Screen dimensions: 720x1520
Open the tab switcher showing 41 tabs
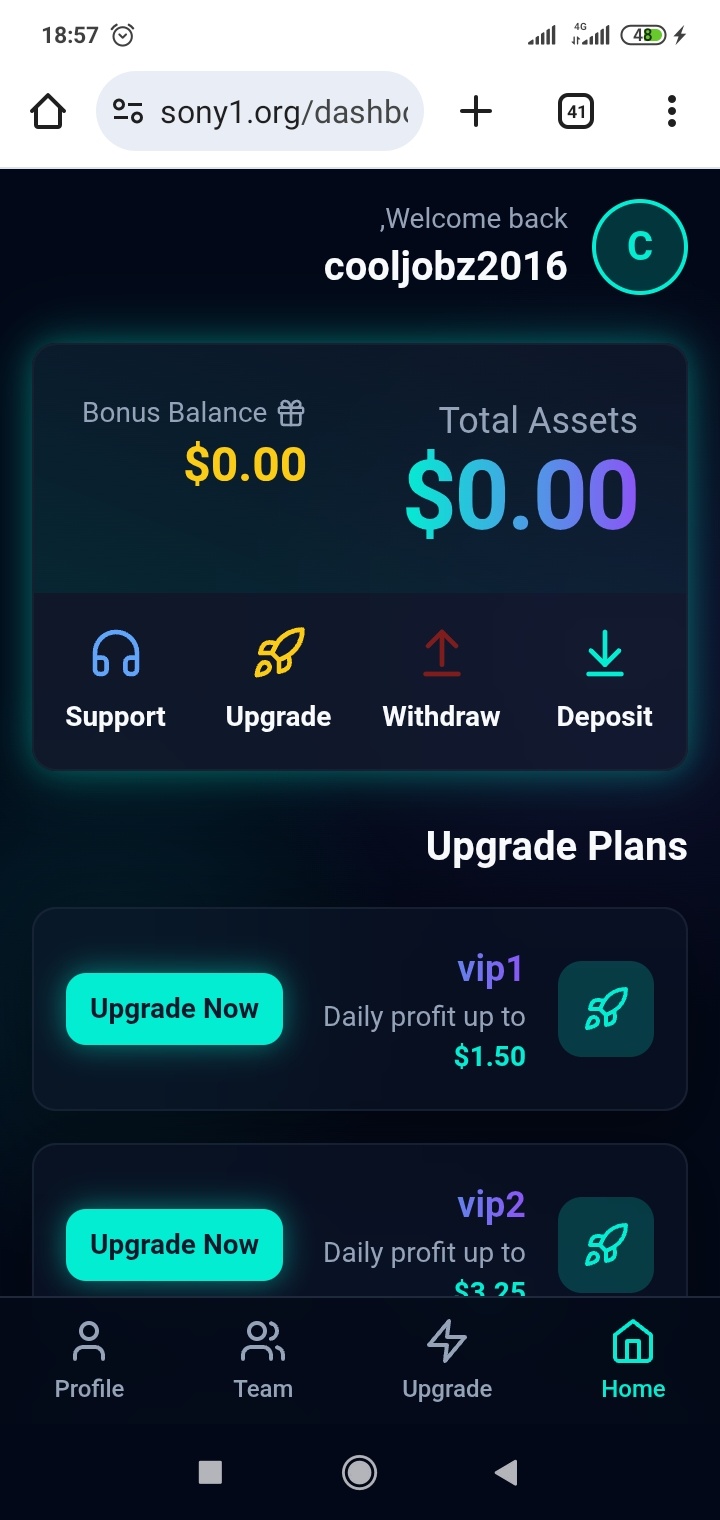(x=576, y=111)
